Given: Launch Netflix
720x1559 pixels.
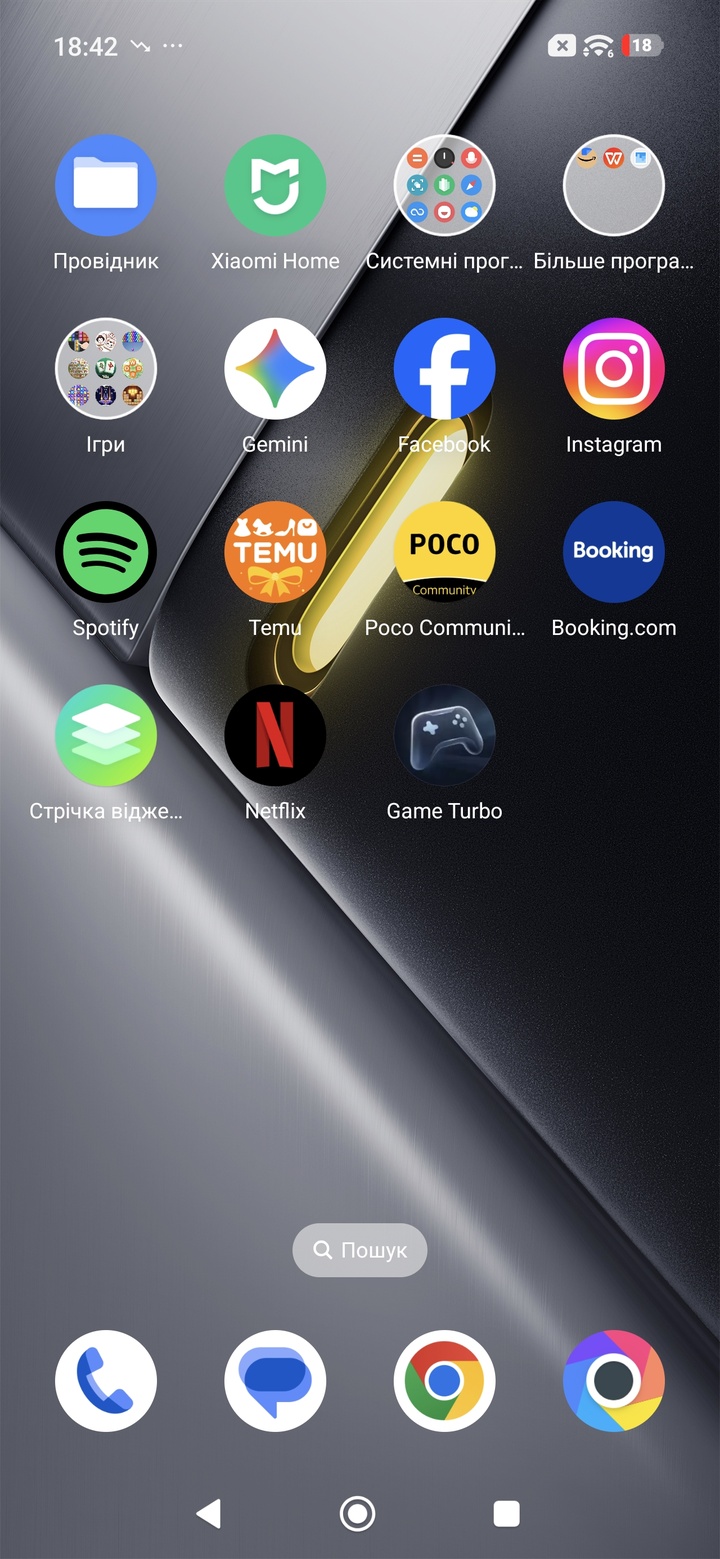Looking at the screenshot, I should [275, 735].
